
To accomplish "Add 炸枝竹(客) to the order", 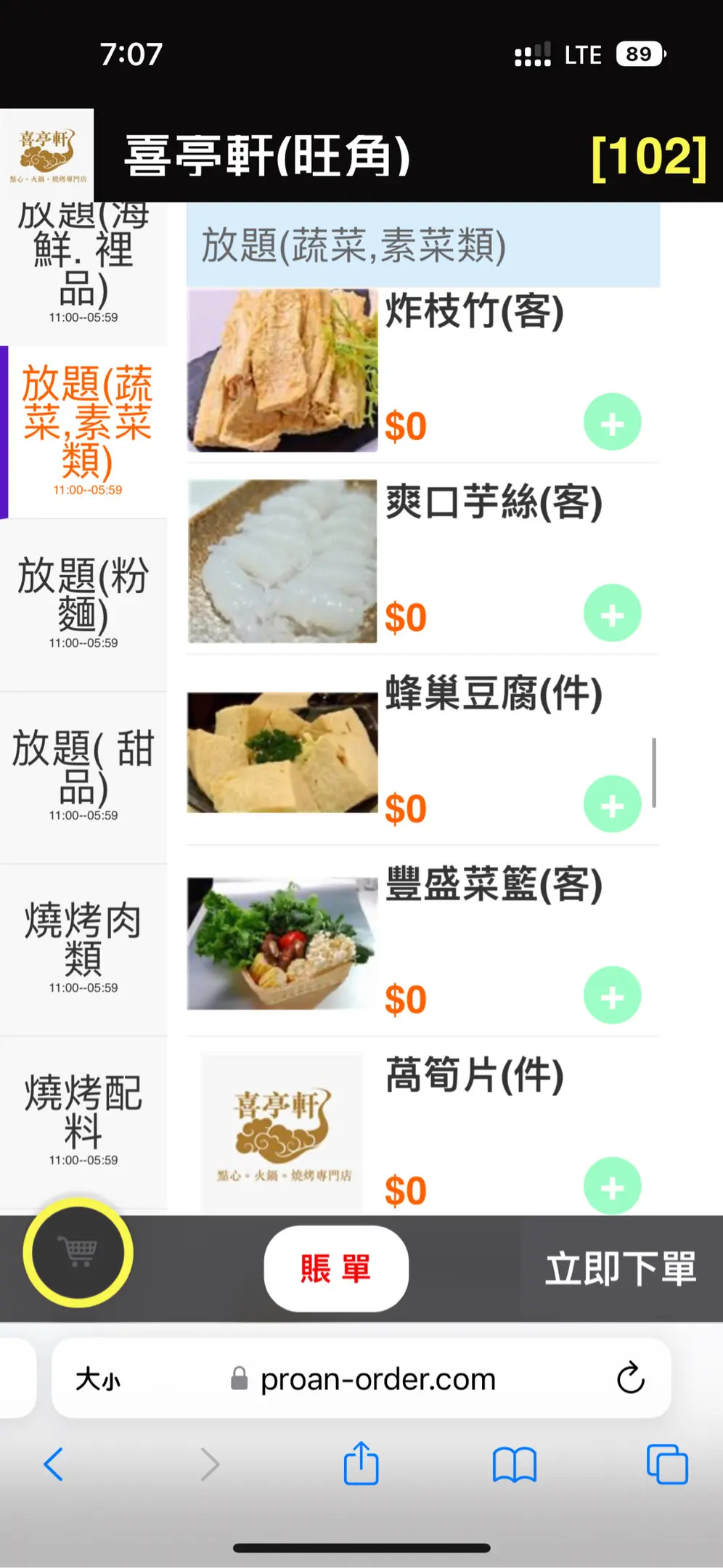I will coord(612,422).
